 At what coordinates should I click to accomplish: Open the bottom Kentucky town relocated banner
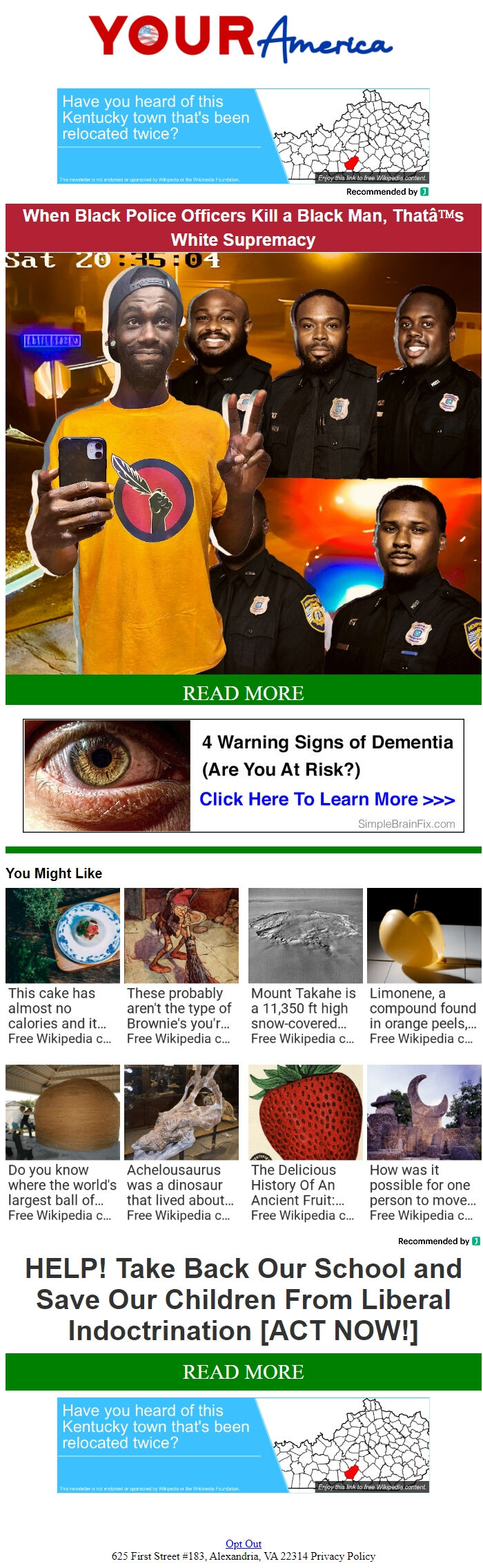243,1445
